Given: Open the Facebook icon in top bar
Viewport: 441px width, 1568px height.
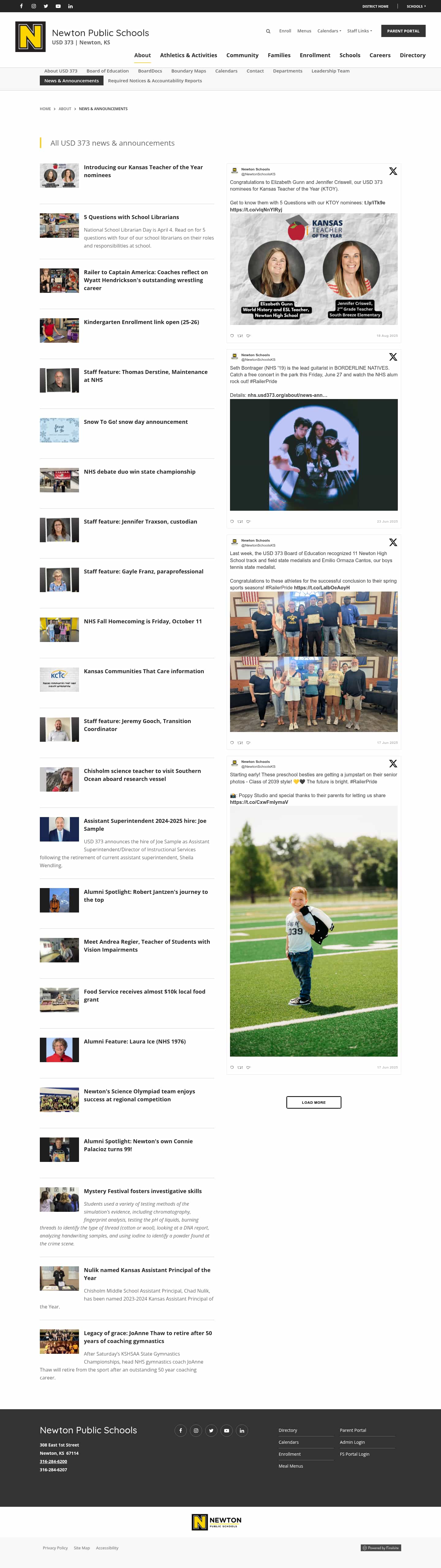Looking at the screenshot, I should tap(21, 6).
